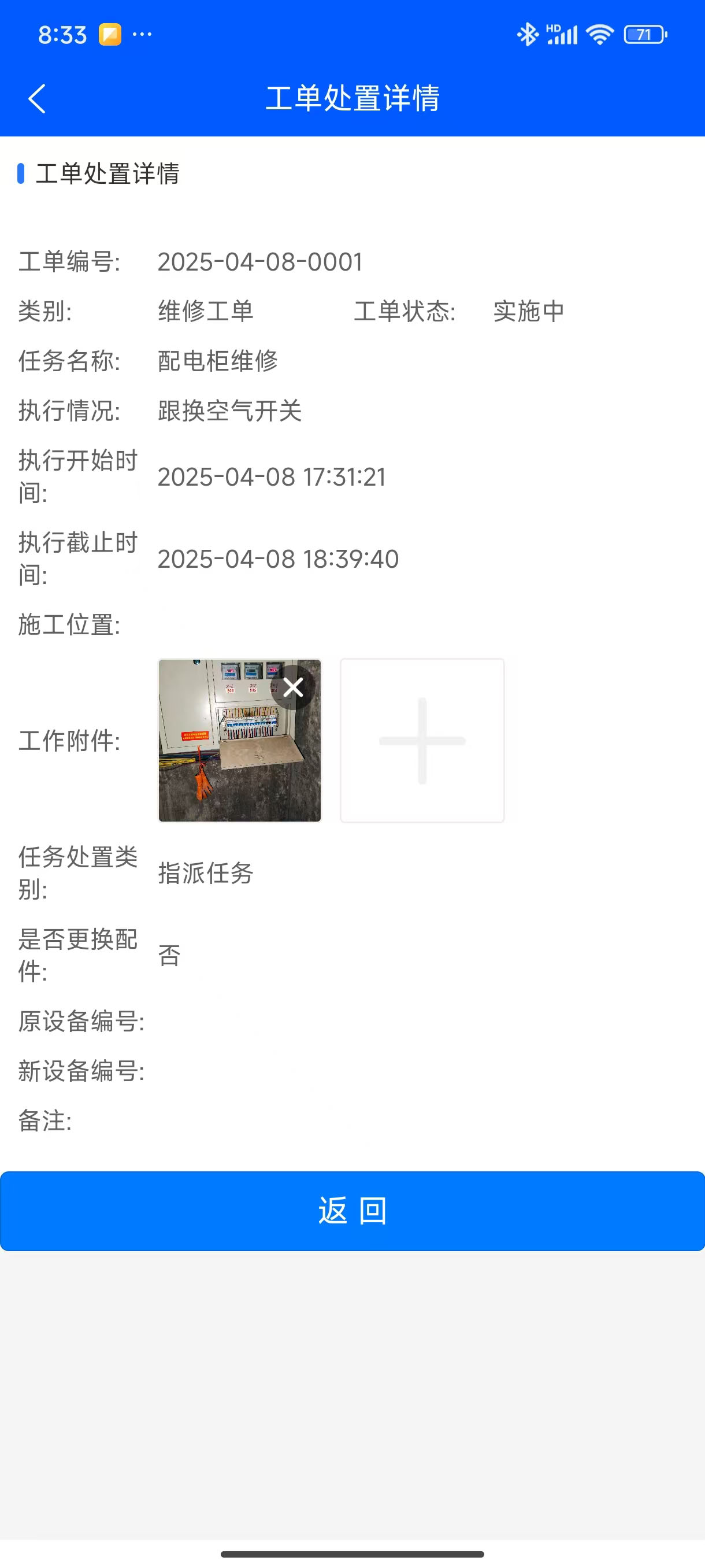This screenshot has height=1568, width=705.
Task: Remove the attached distribution cabinet photo
Action: click(293, 687)
